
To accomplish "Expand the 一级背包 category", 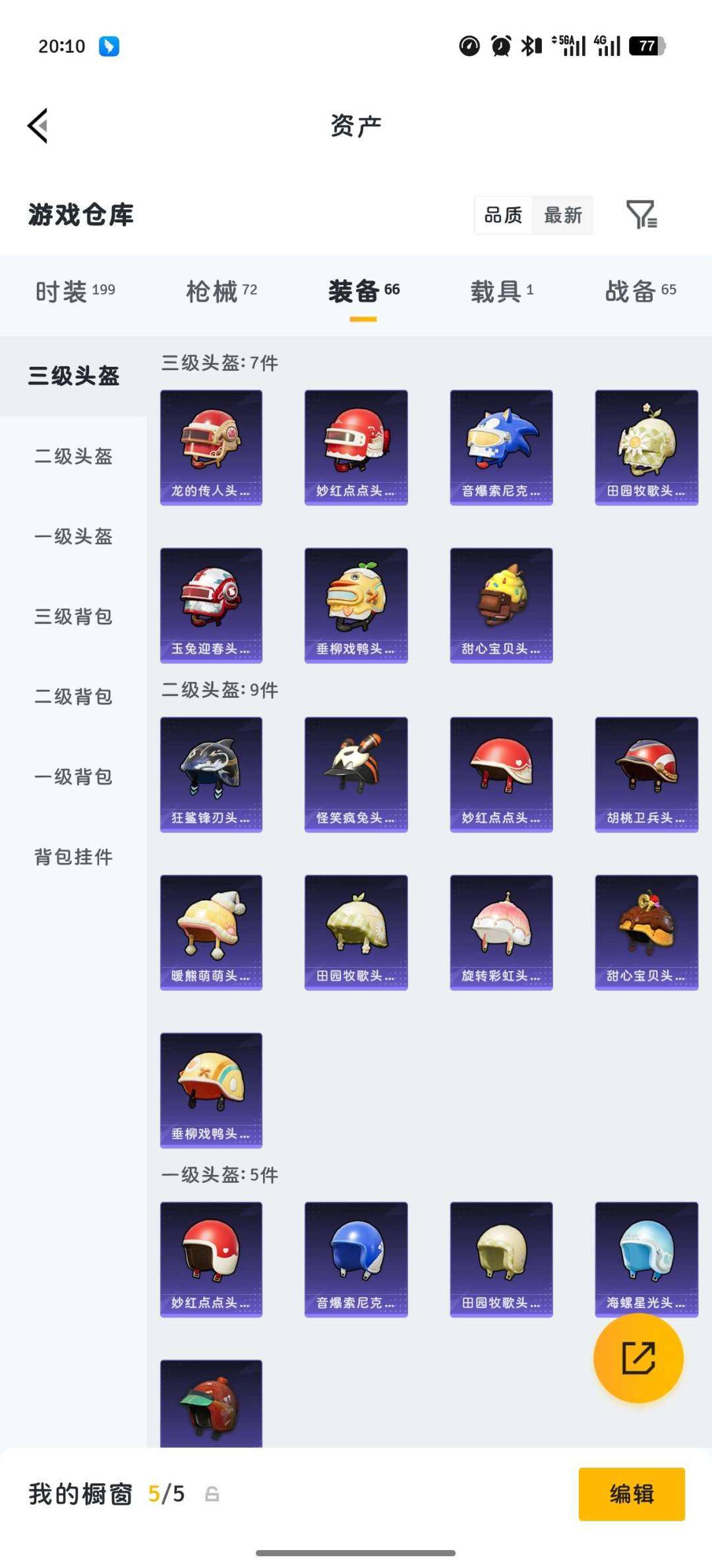I will click(x=74, y=777).
